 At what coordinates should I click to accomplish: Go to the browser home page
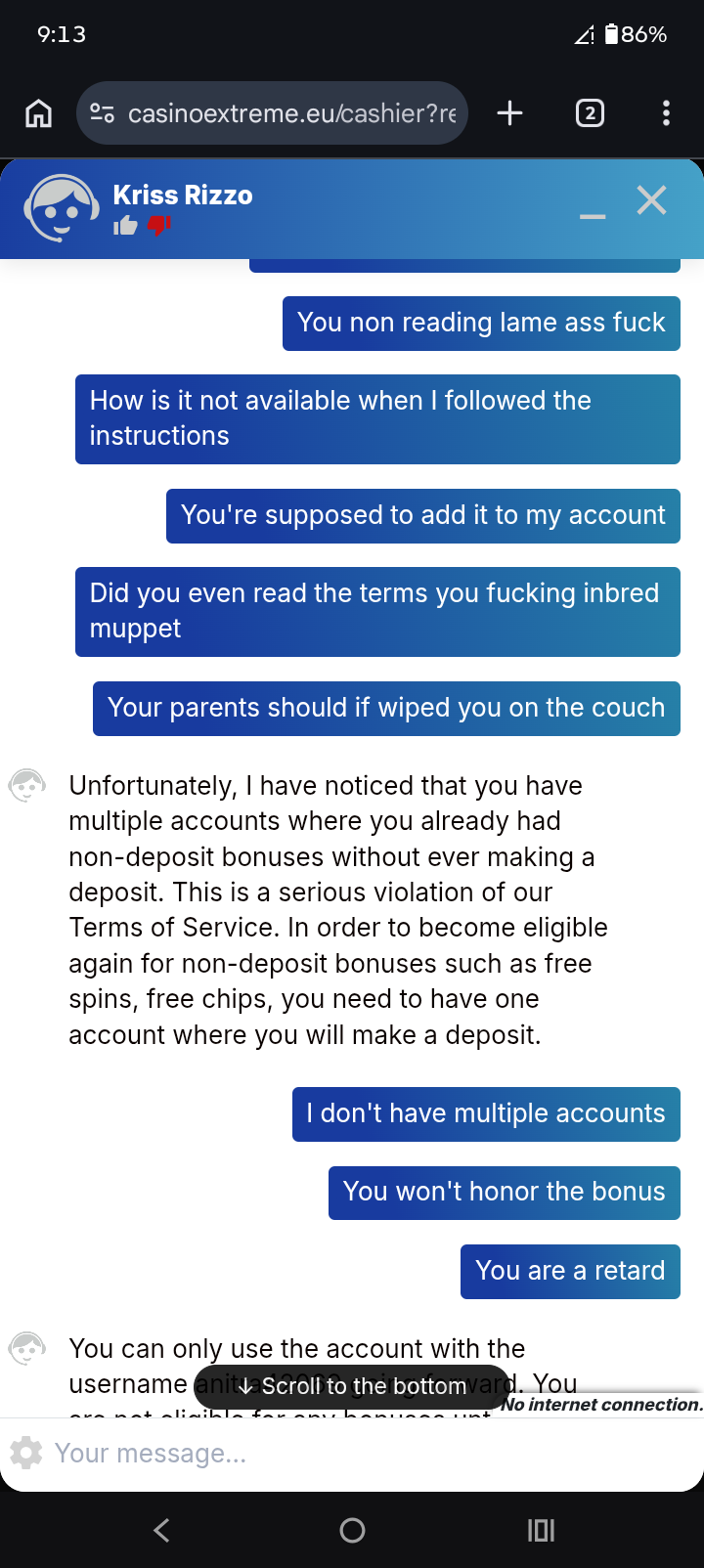click(x=38, y=113)
